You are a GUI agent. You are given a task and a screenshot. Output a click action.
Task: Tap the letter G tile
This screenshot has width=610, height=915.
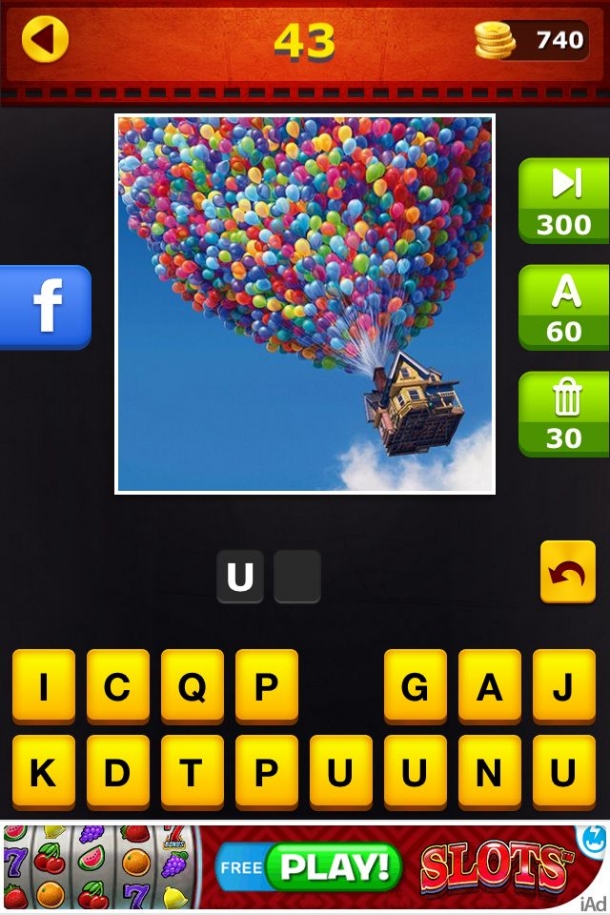tap(415, 686)
